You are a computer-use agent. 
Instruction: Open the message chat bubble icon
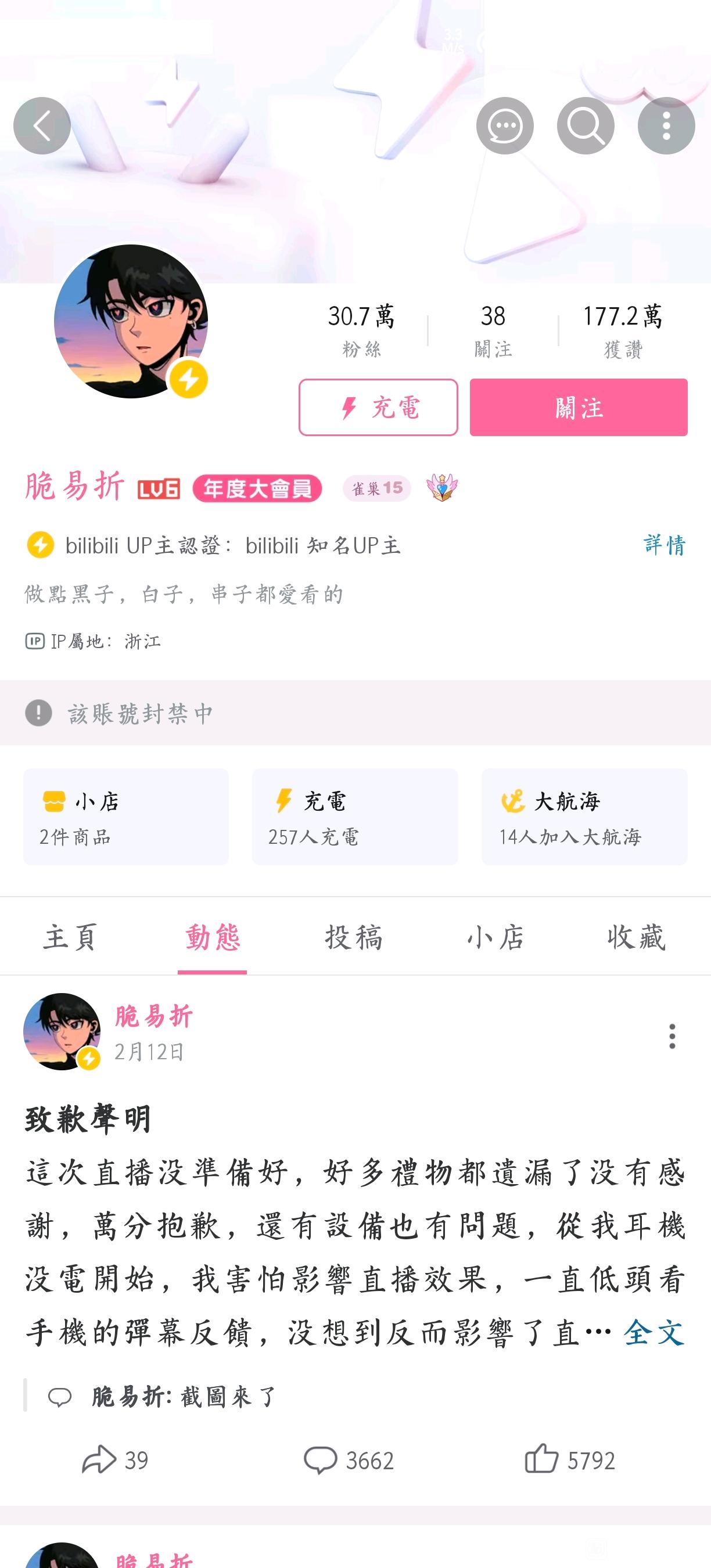[505, 126]
